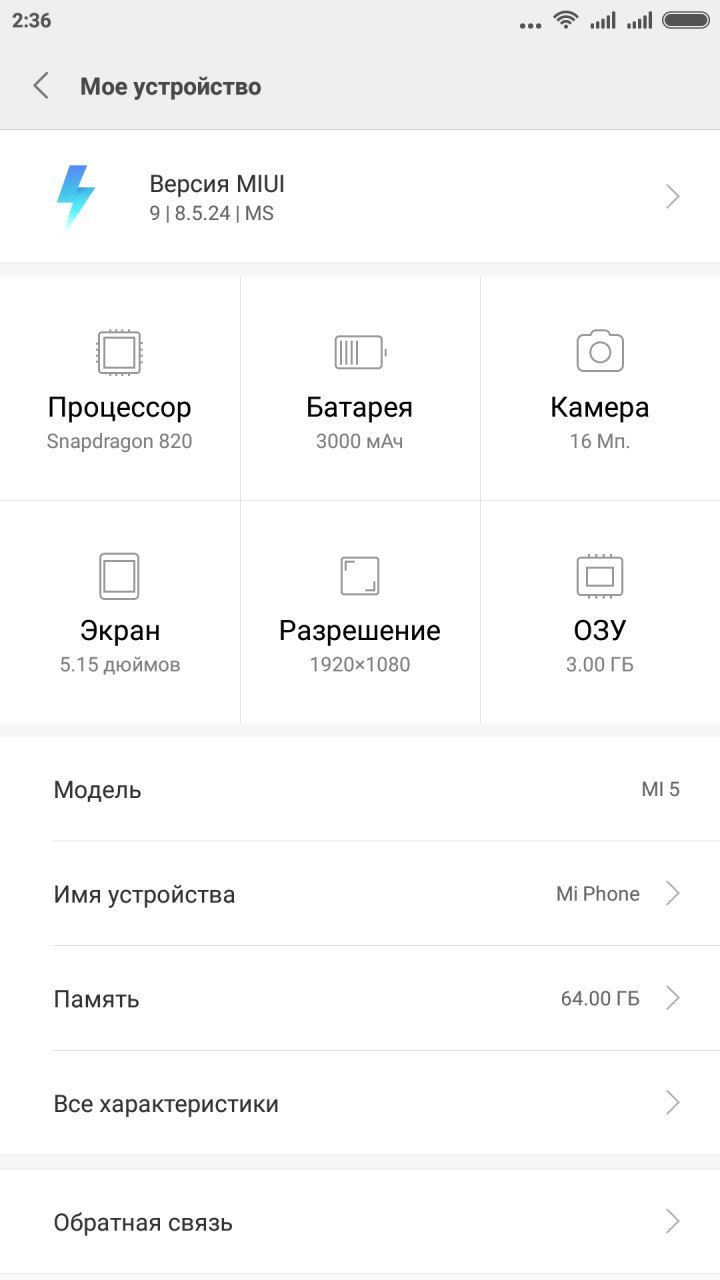Open the Память row
The image size is (720, 1280).
360,998
